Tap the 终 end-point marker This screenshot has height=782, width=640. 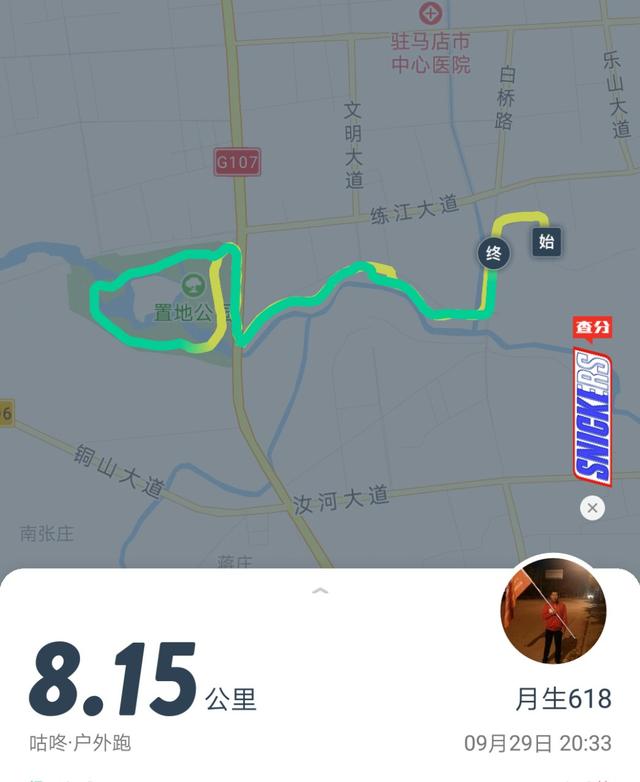(493, 253)
